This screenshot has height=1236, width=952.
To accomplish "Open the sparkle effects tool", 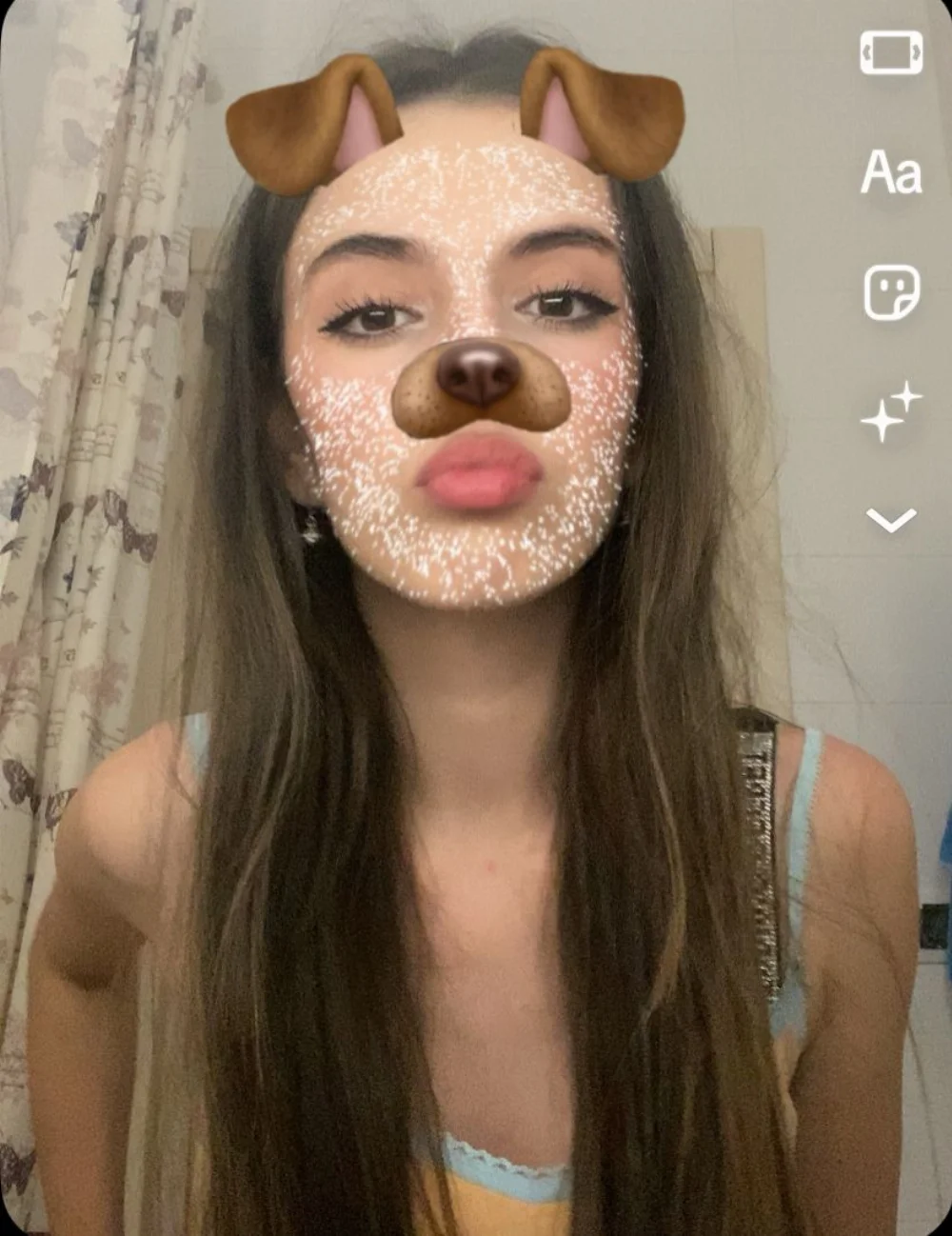I will (x=891, y=411).
